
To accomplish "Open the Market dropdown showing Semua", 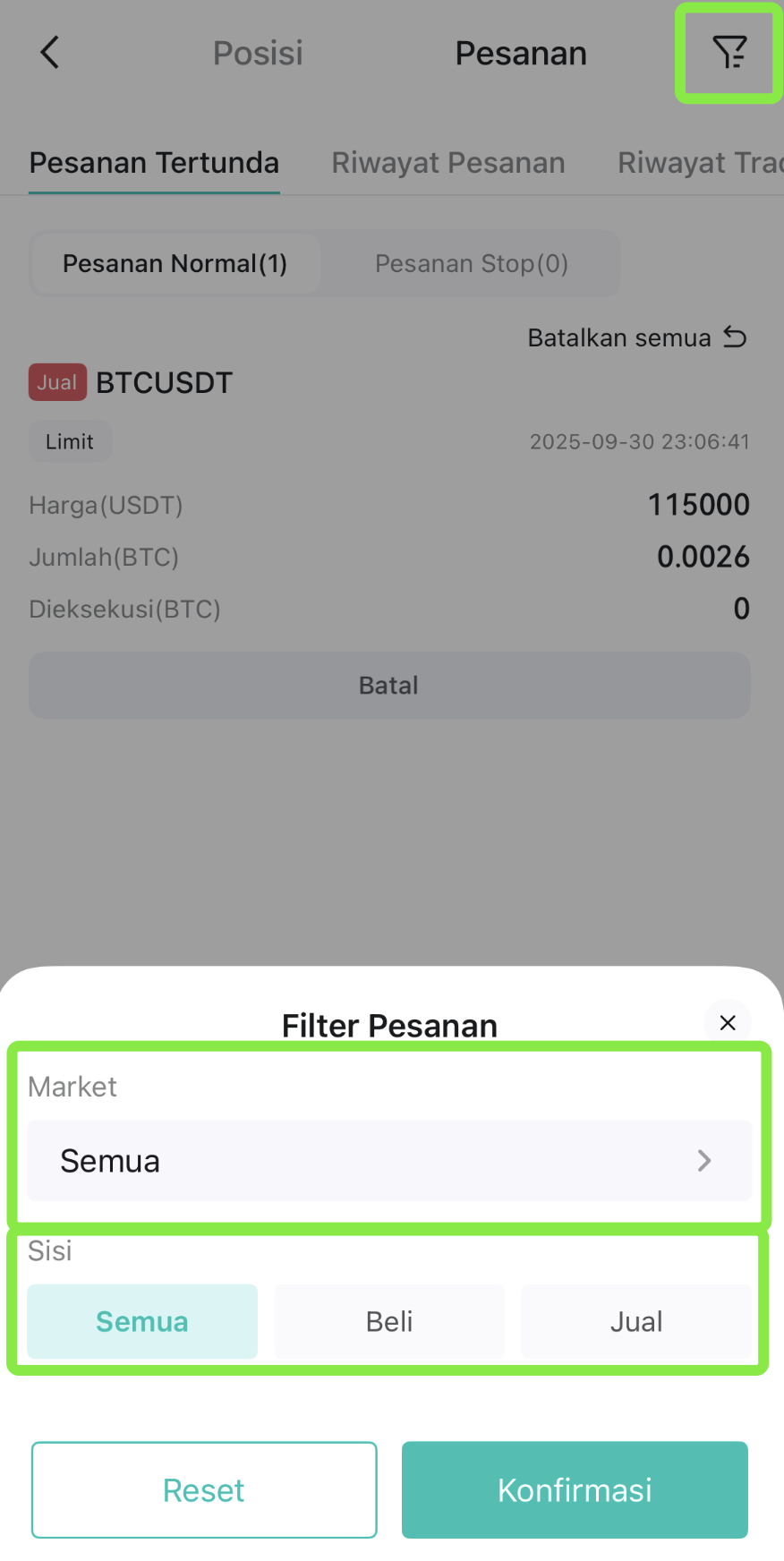I will [389, 1161].
